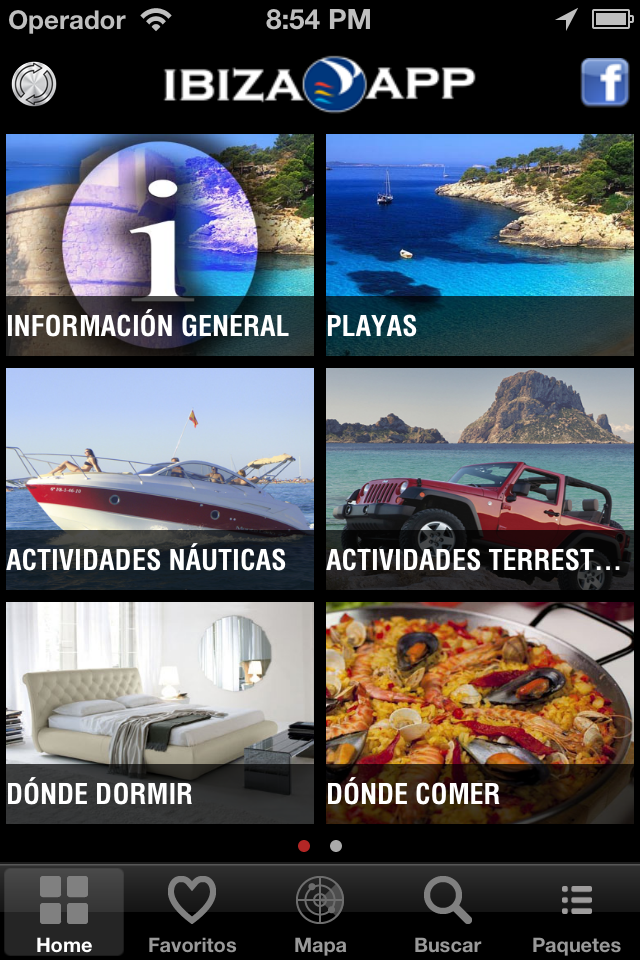
Task: View Actividades Terrestres with the red jeep
Action: 480,479
